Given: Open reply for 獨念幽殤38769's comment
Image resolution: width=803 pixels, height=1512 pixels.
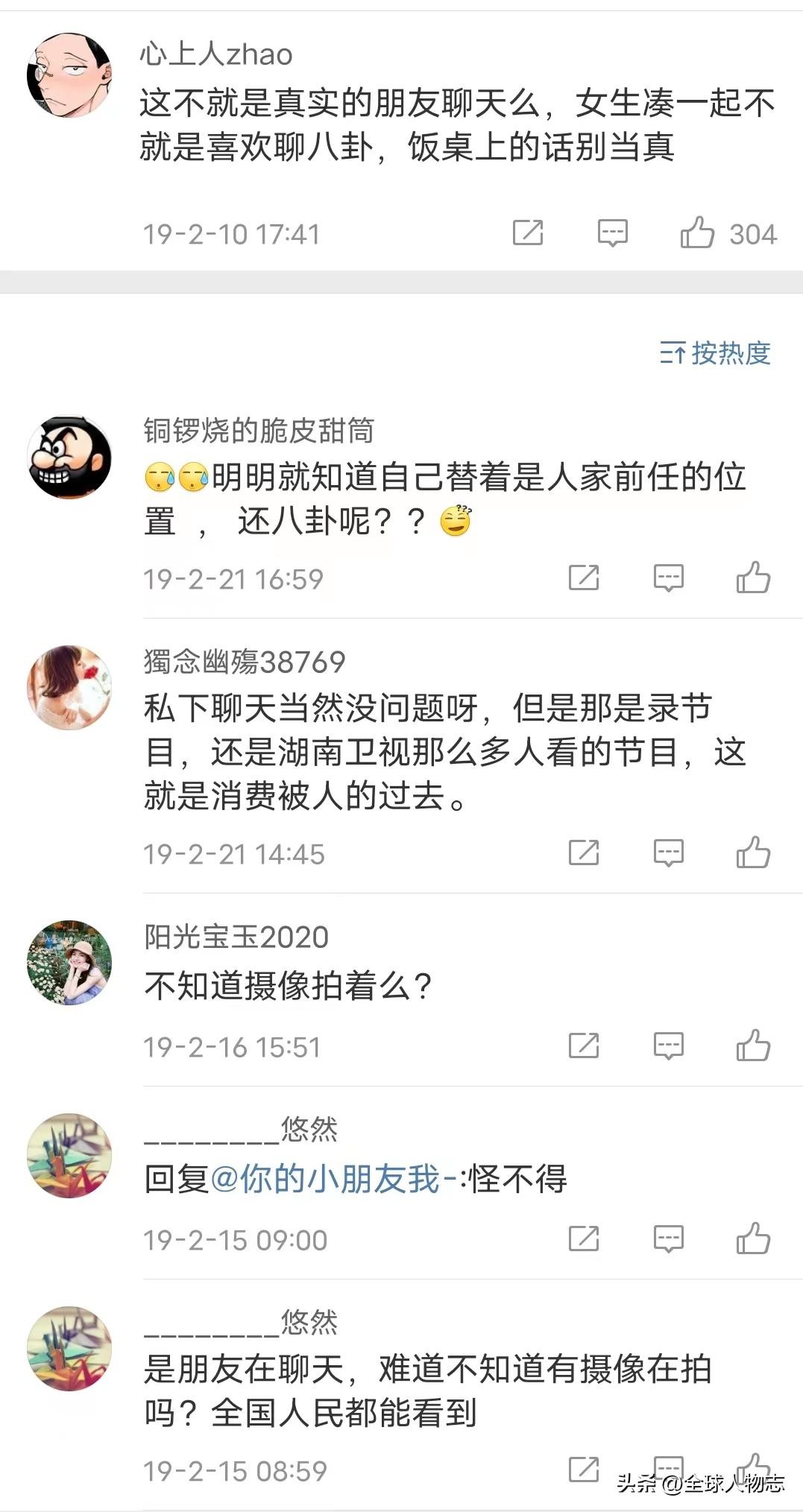Looking at the screenshot, I should (x=668, y=853).
